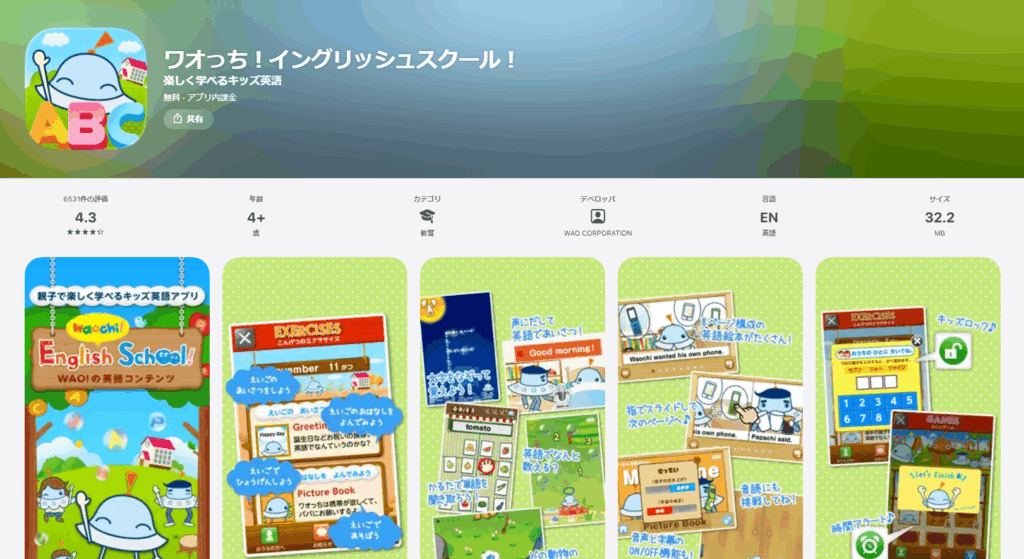Tap the 共有 share button
The height and width of the screenshot is (559, 1024).
click(x=188, y=118)
